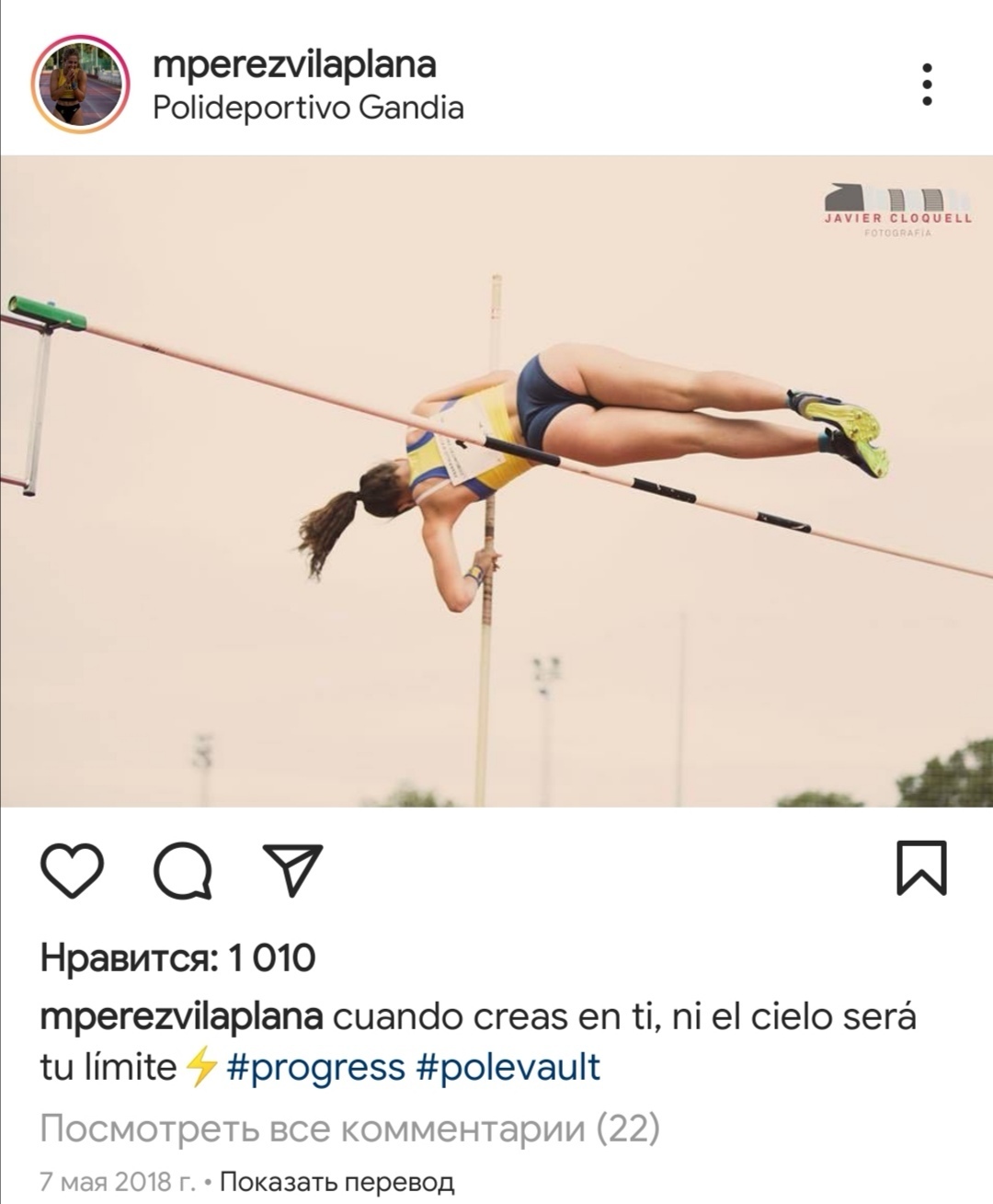Tap Показать перевод to translate caption
The image size is (993, 1204).
coord(337,1181)
